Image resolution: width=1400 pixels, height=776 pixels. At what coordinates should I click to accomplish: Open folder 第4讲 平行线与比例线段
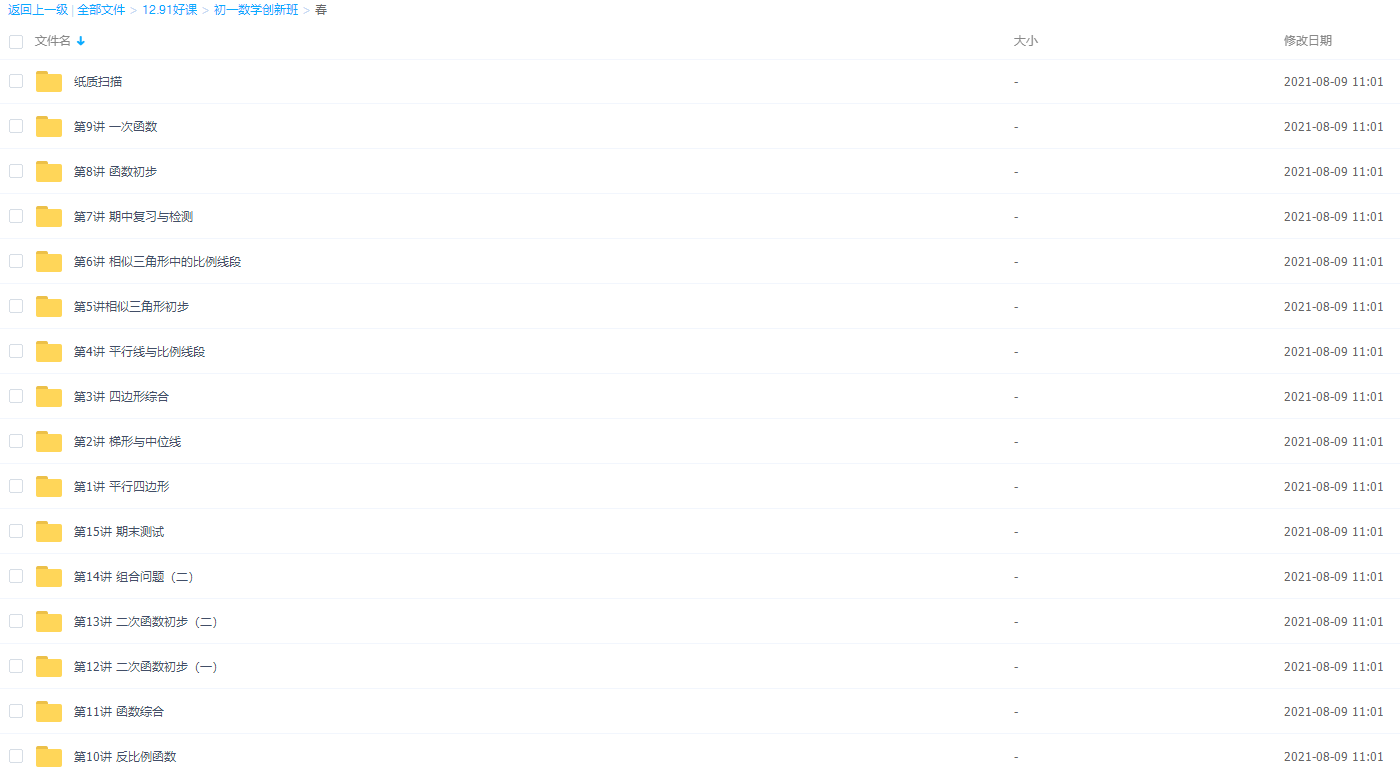click(139, 352)
